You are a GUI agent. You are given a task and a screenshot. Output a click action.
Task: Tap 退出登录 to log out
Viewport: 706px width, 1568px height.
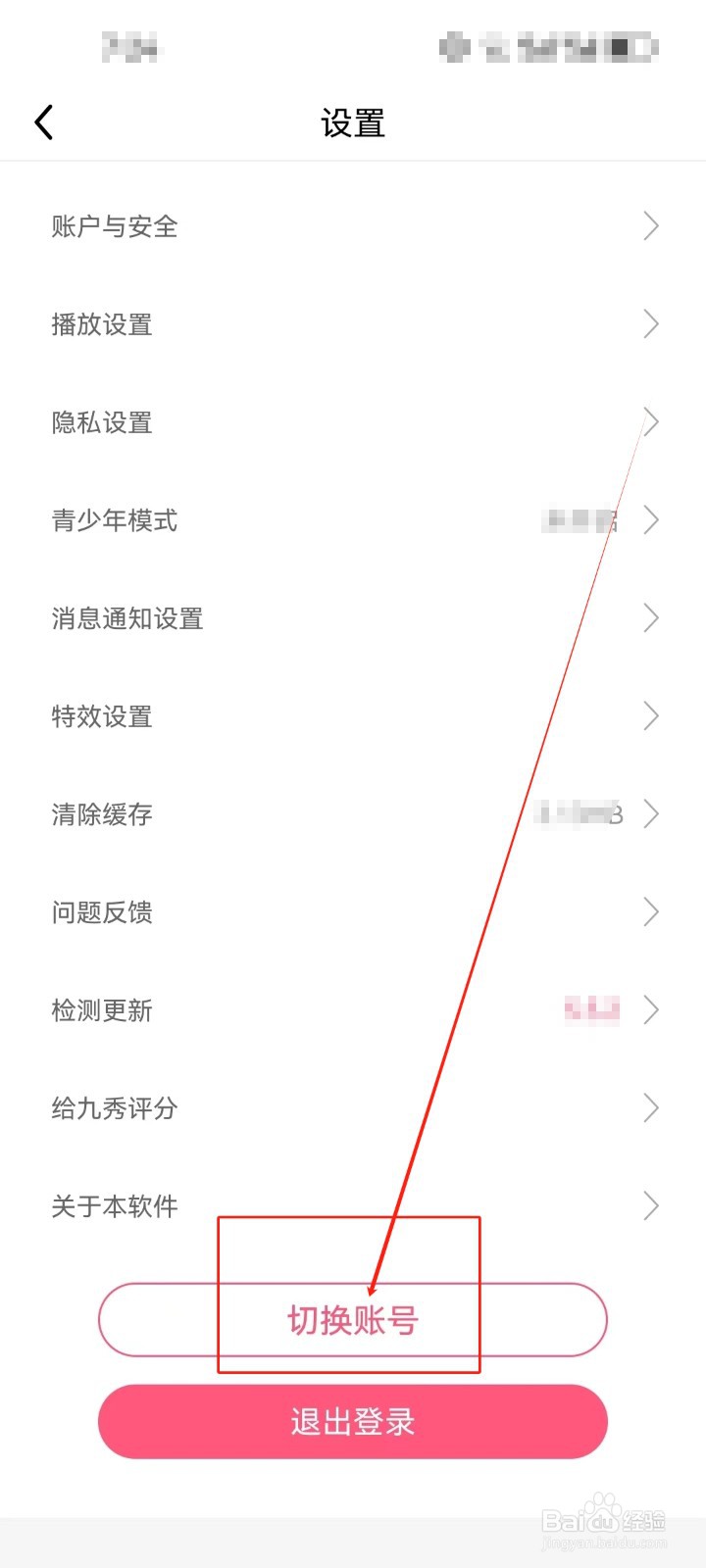click(351, 1422)
